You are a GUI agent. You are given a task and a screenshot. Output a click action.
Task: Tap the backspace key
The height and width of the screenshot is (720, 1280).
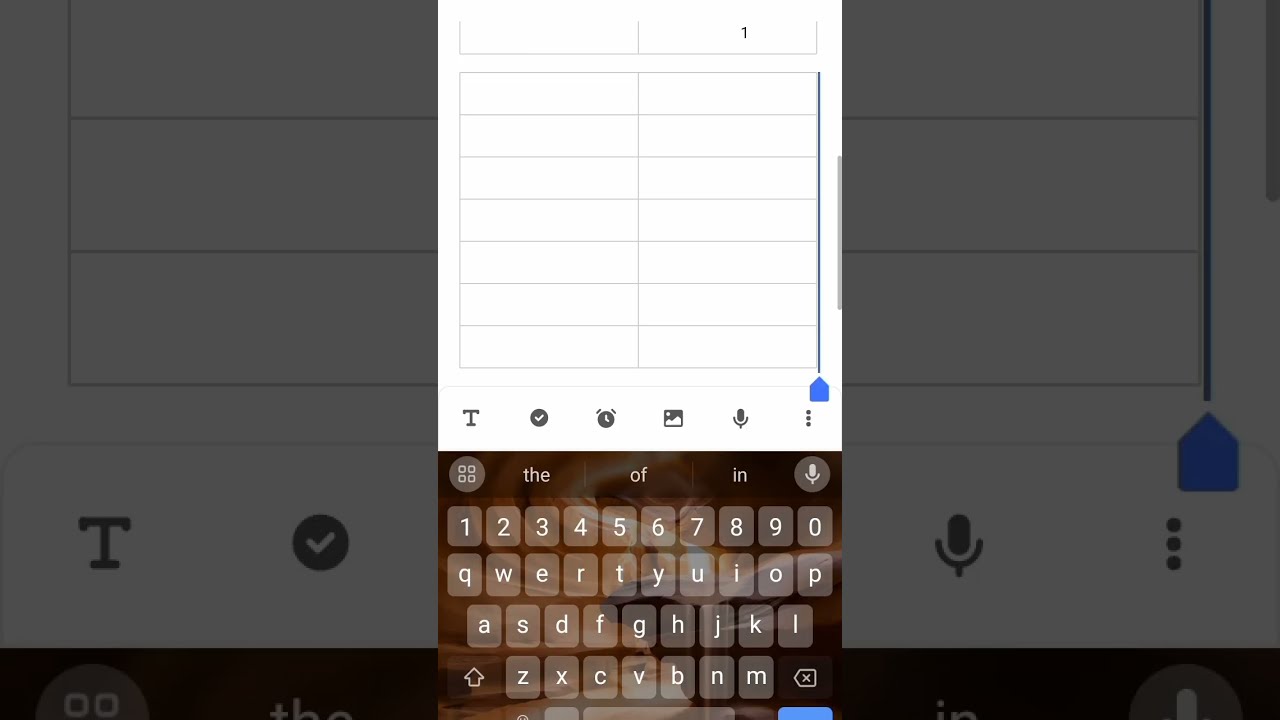click(804, 678)
